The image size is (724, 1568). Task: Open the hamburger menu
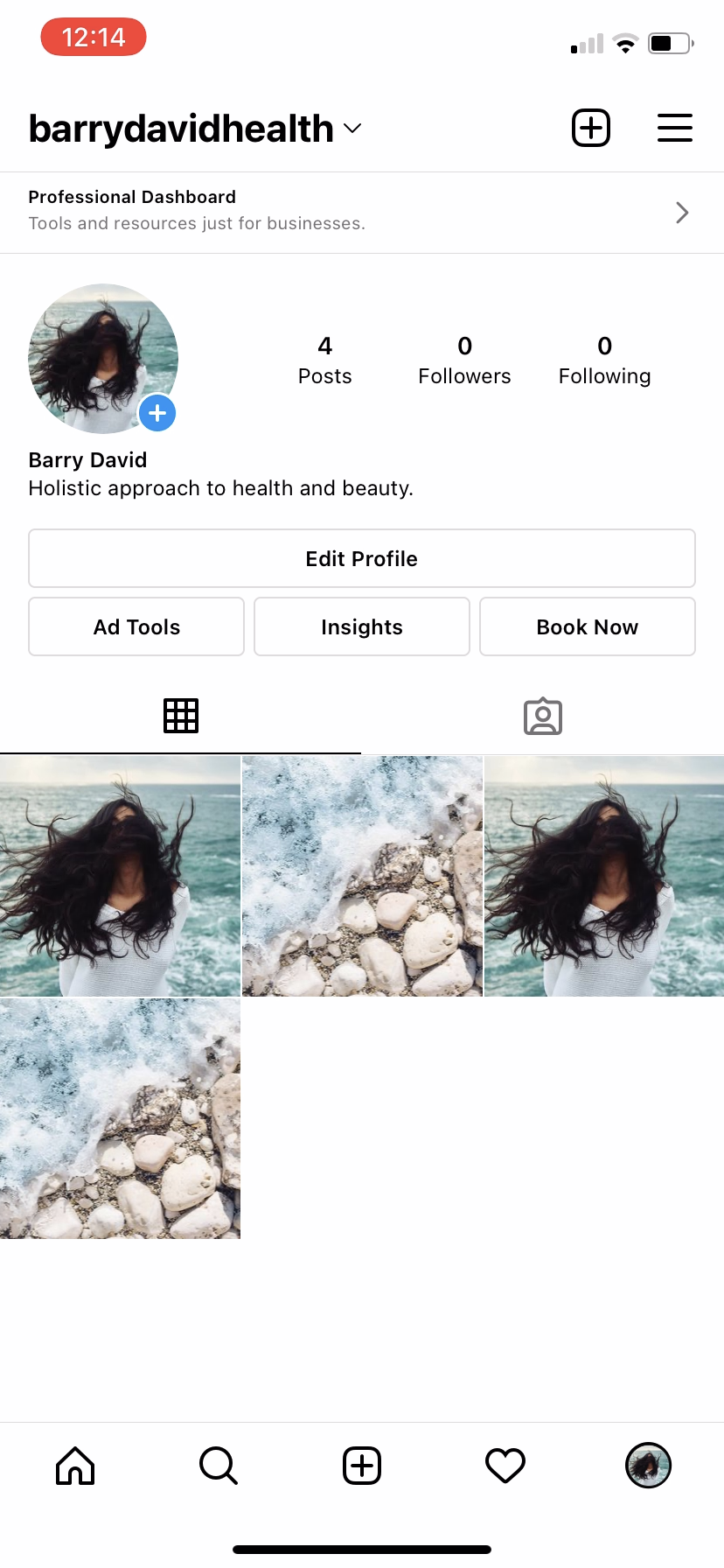point(674,129)
